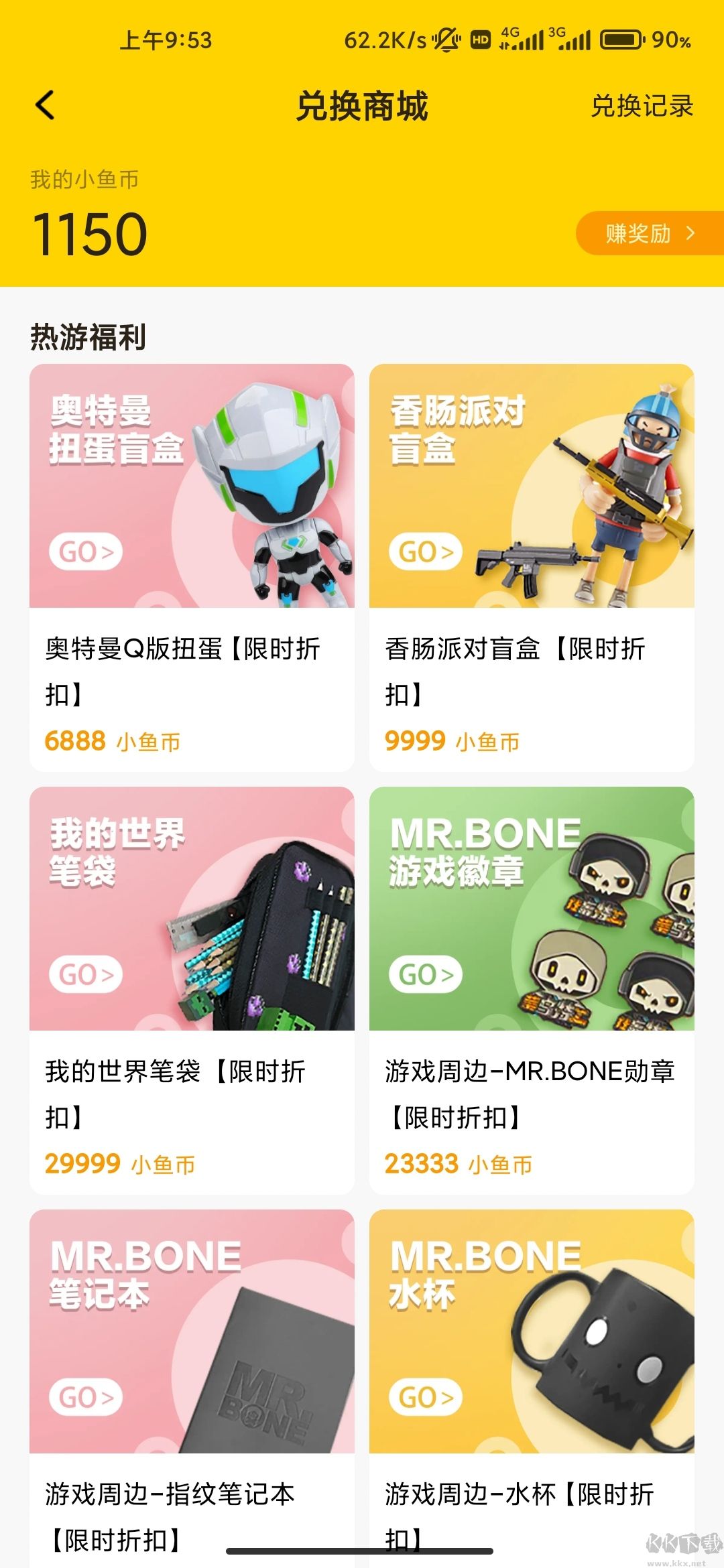
Task: Select the MR.BONE 指纹笔记本 card
Action: pyautogui.click(x=192, y=1387)
